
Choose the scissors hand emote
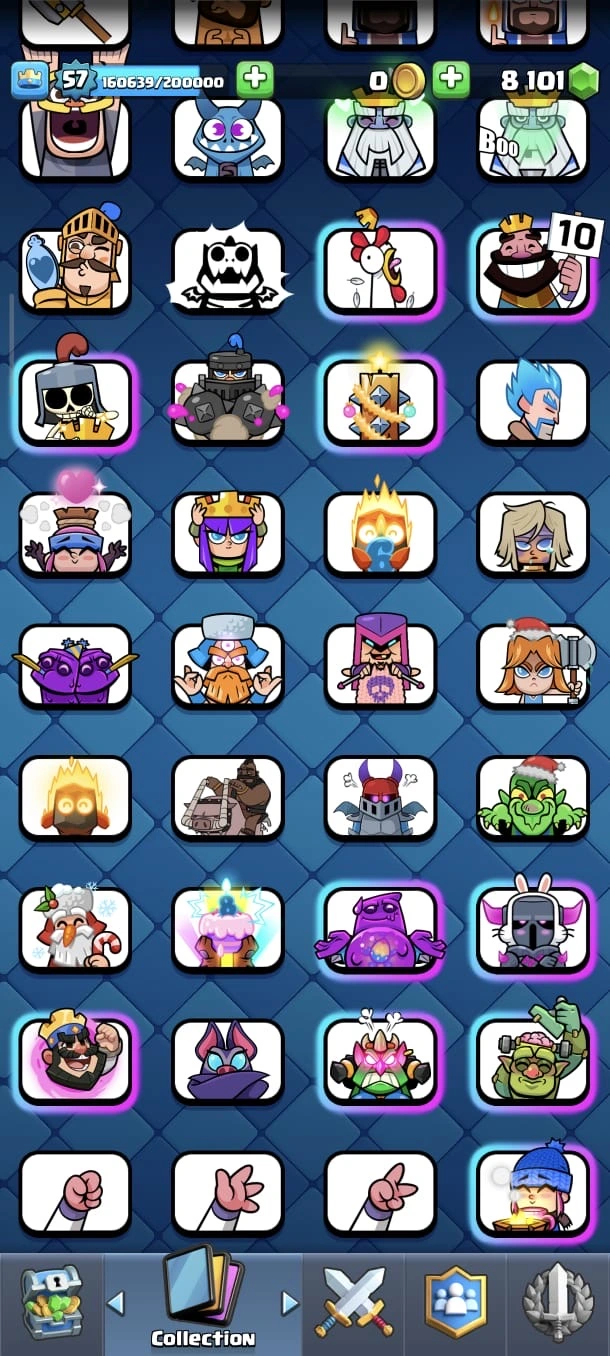pos(380,1194)
